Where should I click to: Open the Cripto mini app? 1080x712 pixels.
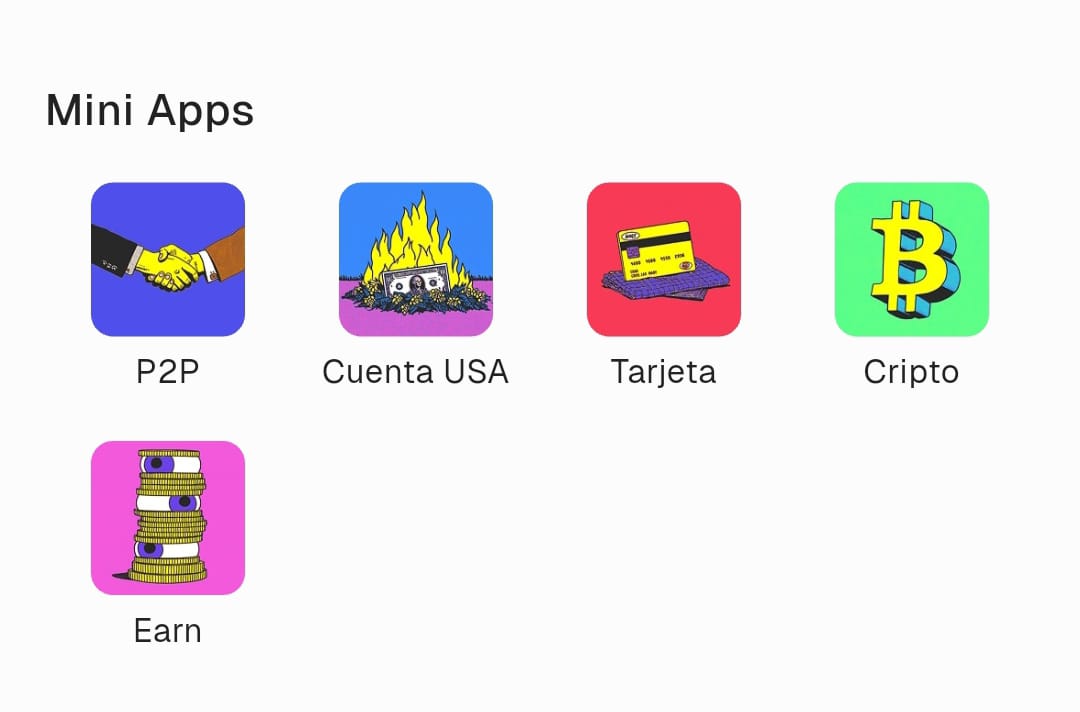coord(911,259)
